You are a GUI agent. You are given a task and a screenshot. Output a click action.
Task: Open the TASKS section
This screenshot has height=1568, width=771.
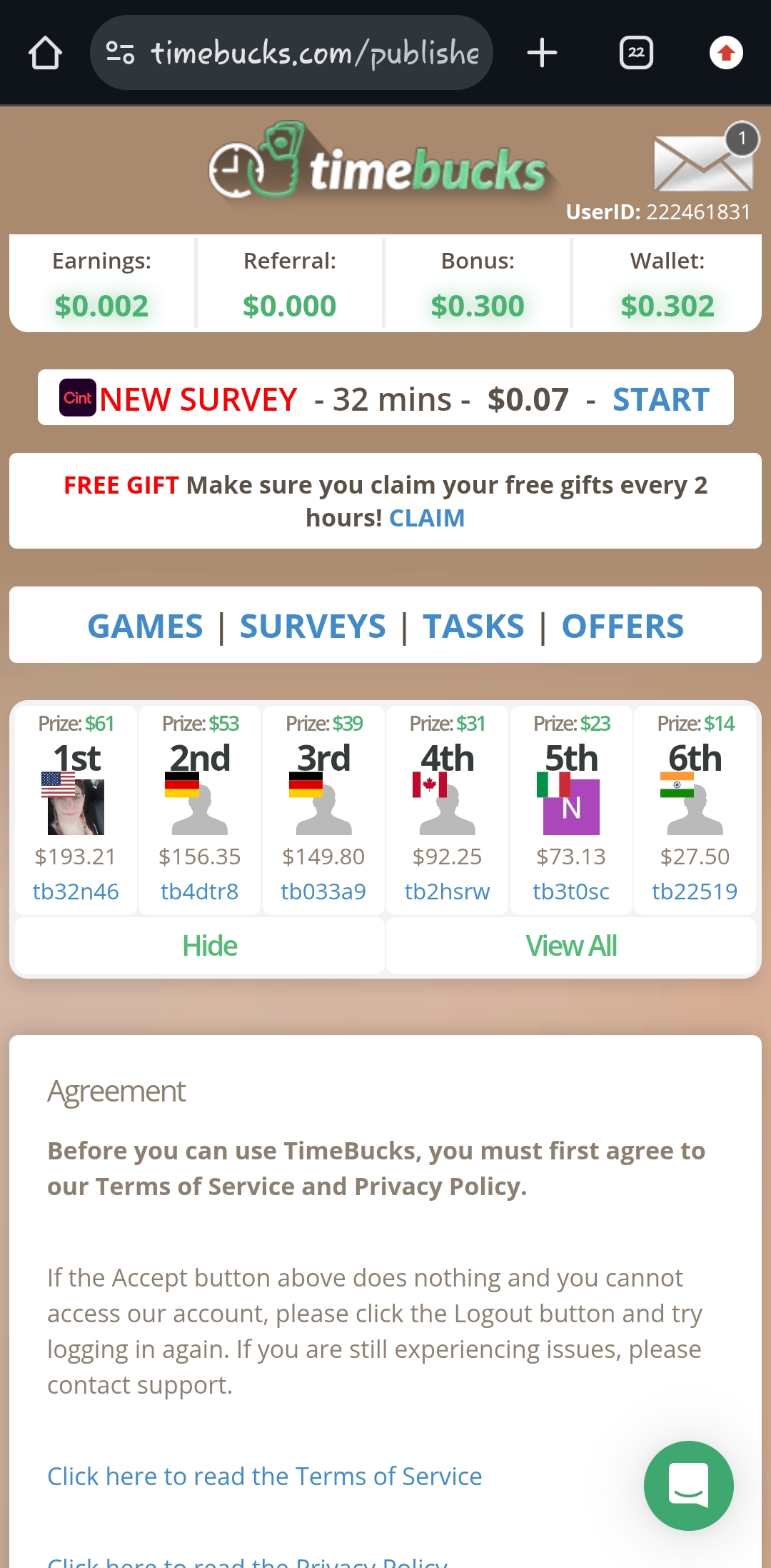point(473,626)
